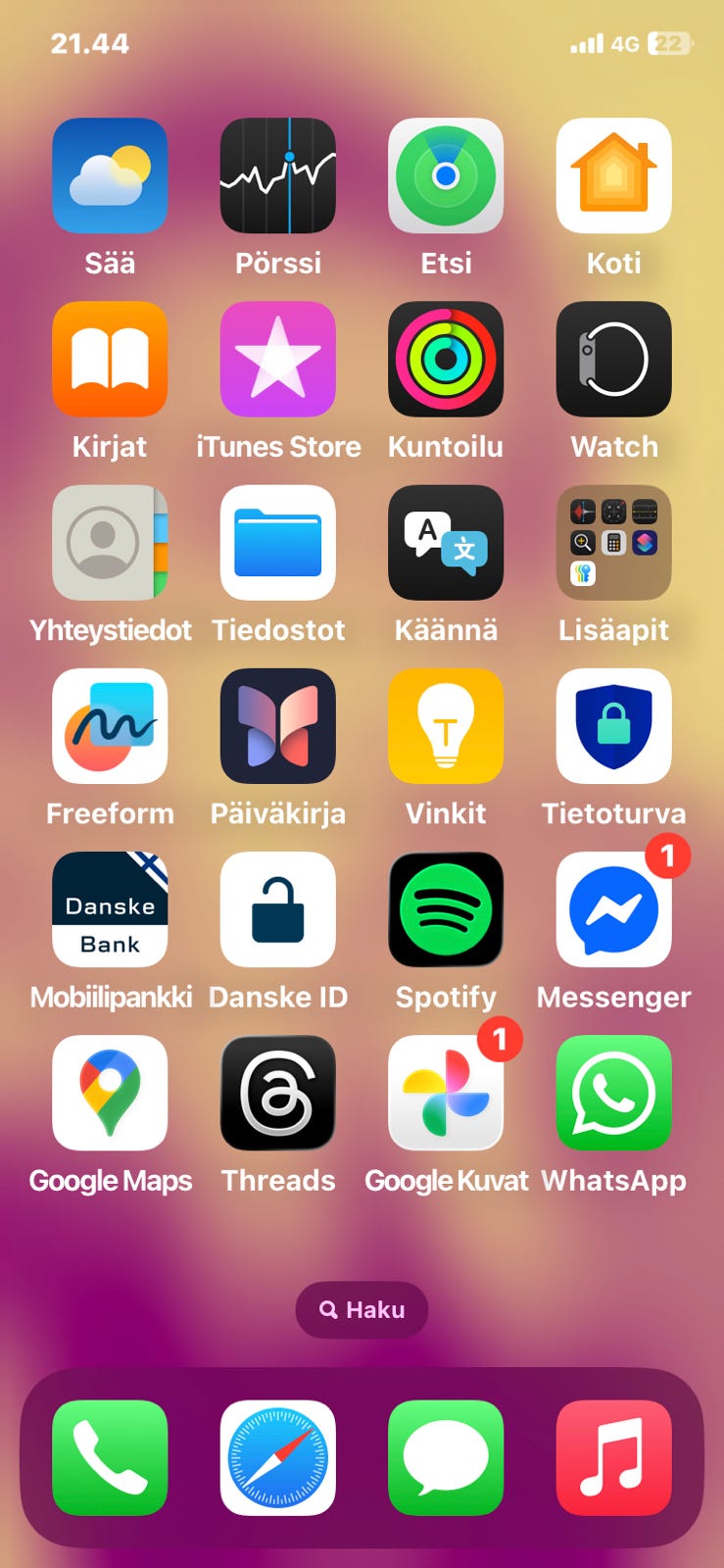Image resolution: width=724 pixels, height=1568 pixels.
Task: Open Tiedostot files app
Action: pos(278,542)
